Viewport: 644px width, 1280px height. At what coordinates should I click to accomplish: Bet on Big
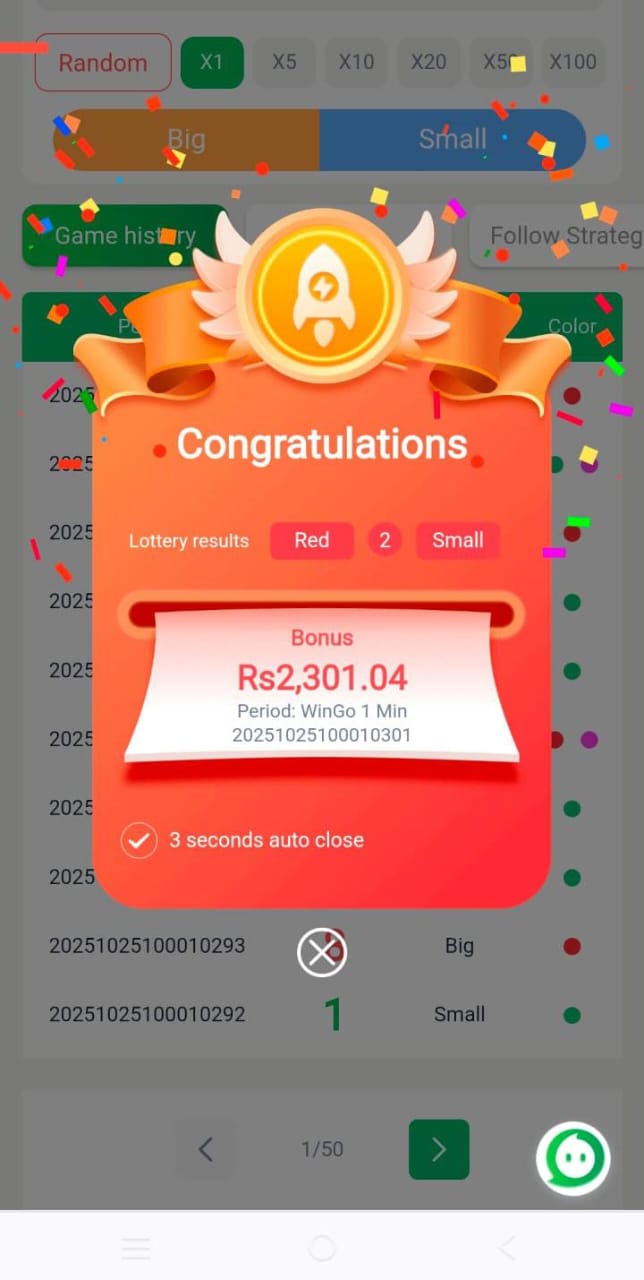(187, 139)
